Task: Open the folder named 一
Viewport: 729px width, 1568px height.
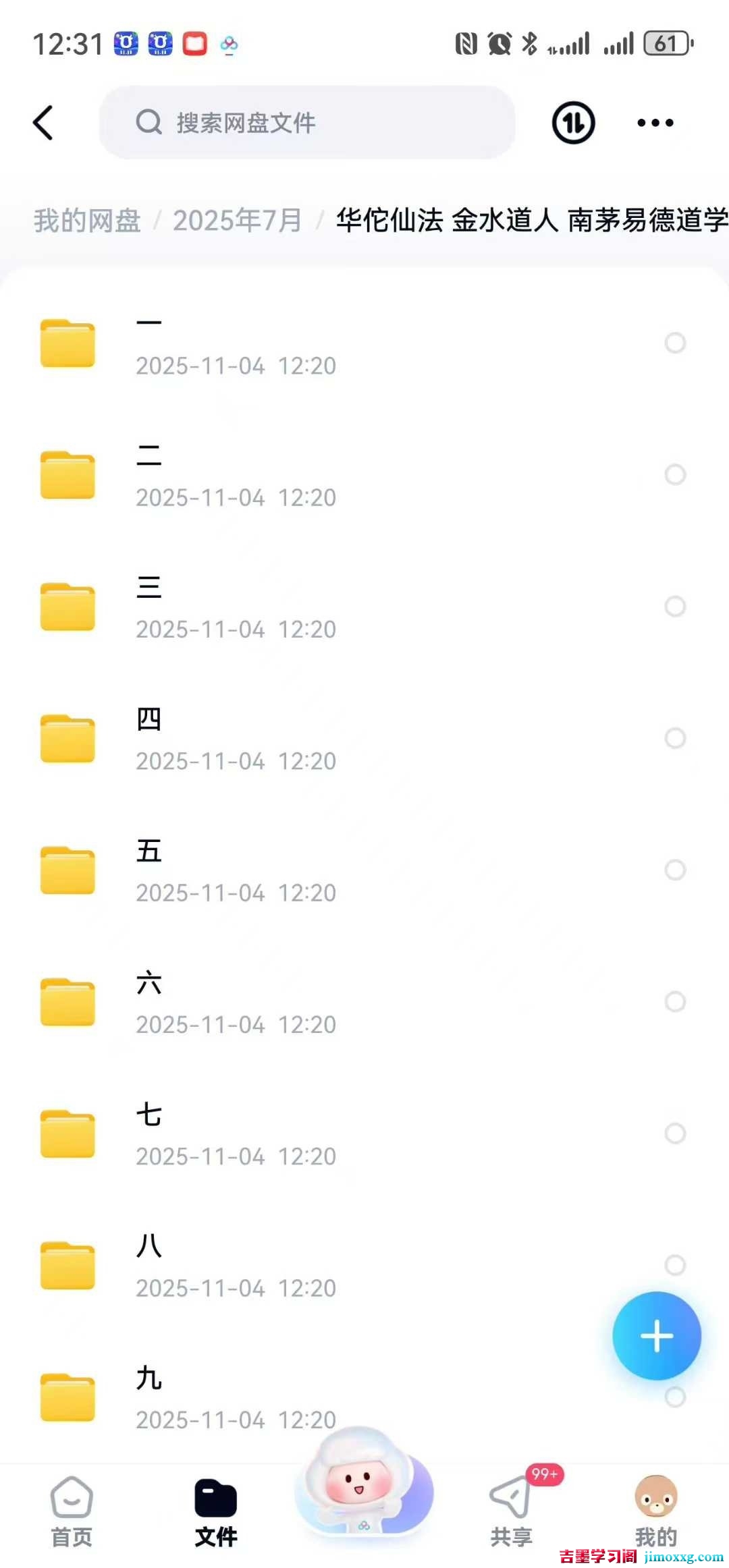Action: 236,343
